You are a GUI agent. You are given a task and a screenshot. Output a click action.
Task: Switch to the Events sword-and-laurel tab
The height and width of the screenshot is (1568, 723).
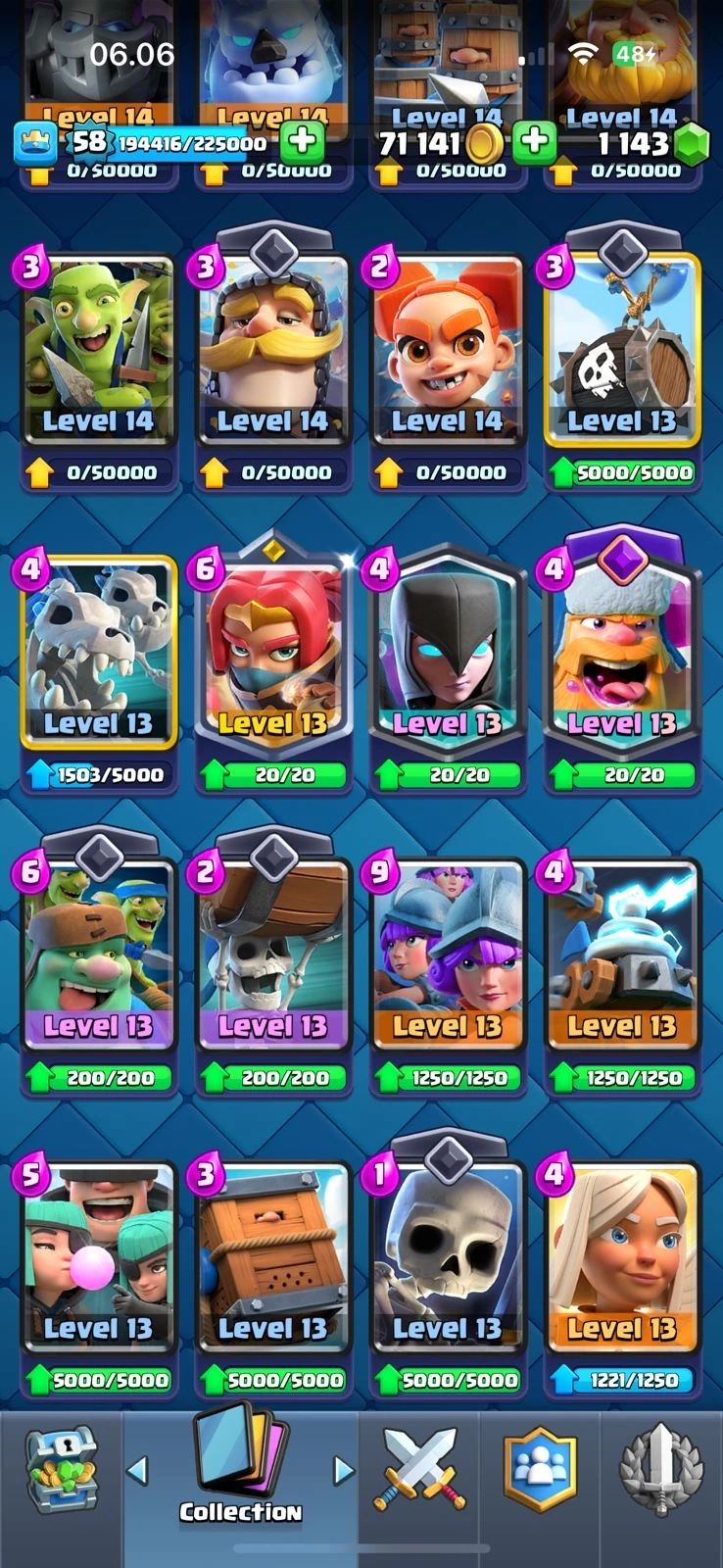[x=661, y=1470]
